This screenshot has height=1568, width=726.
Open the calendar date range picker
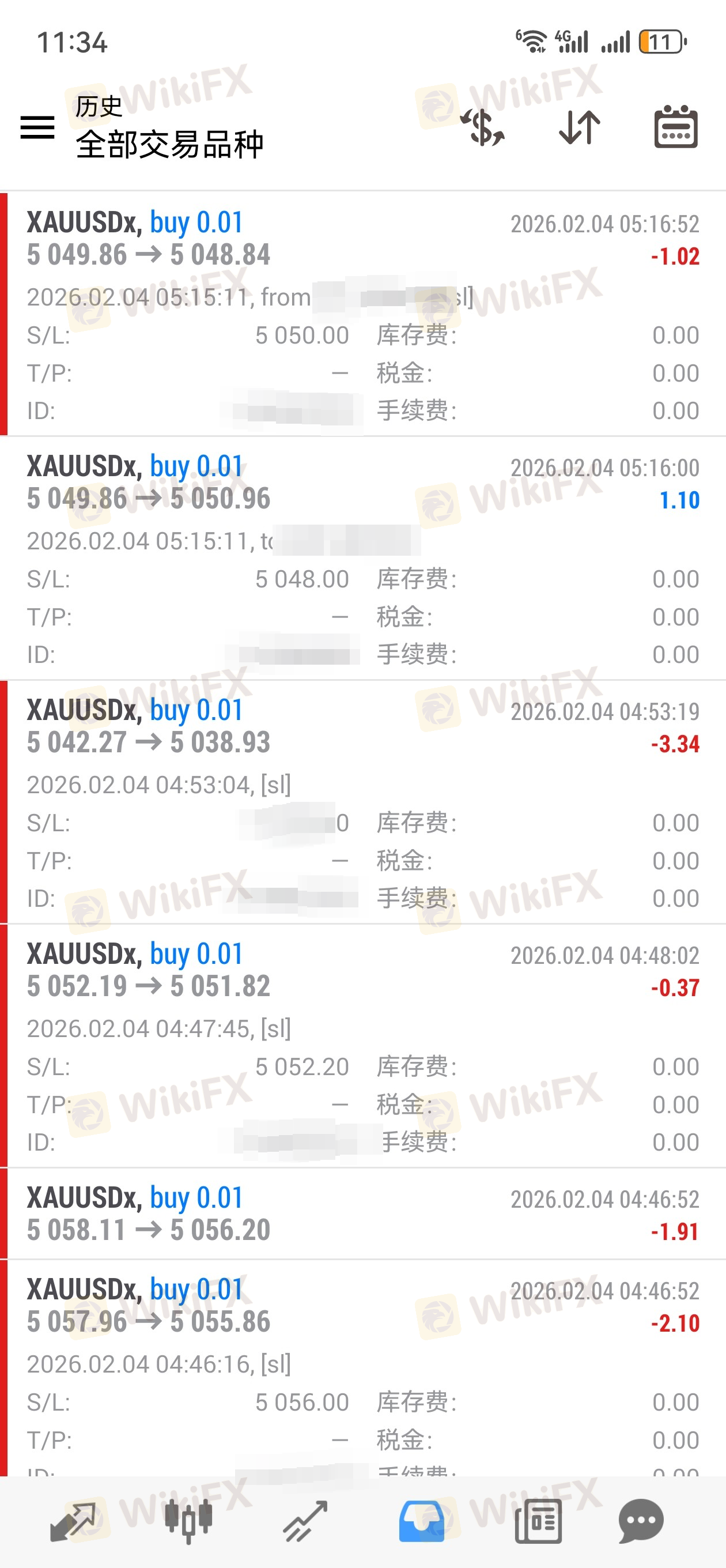675,128
